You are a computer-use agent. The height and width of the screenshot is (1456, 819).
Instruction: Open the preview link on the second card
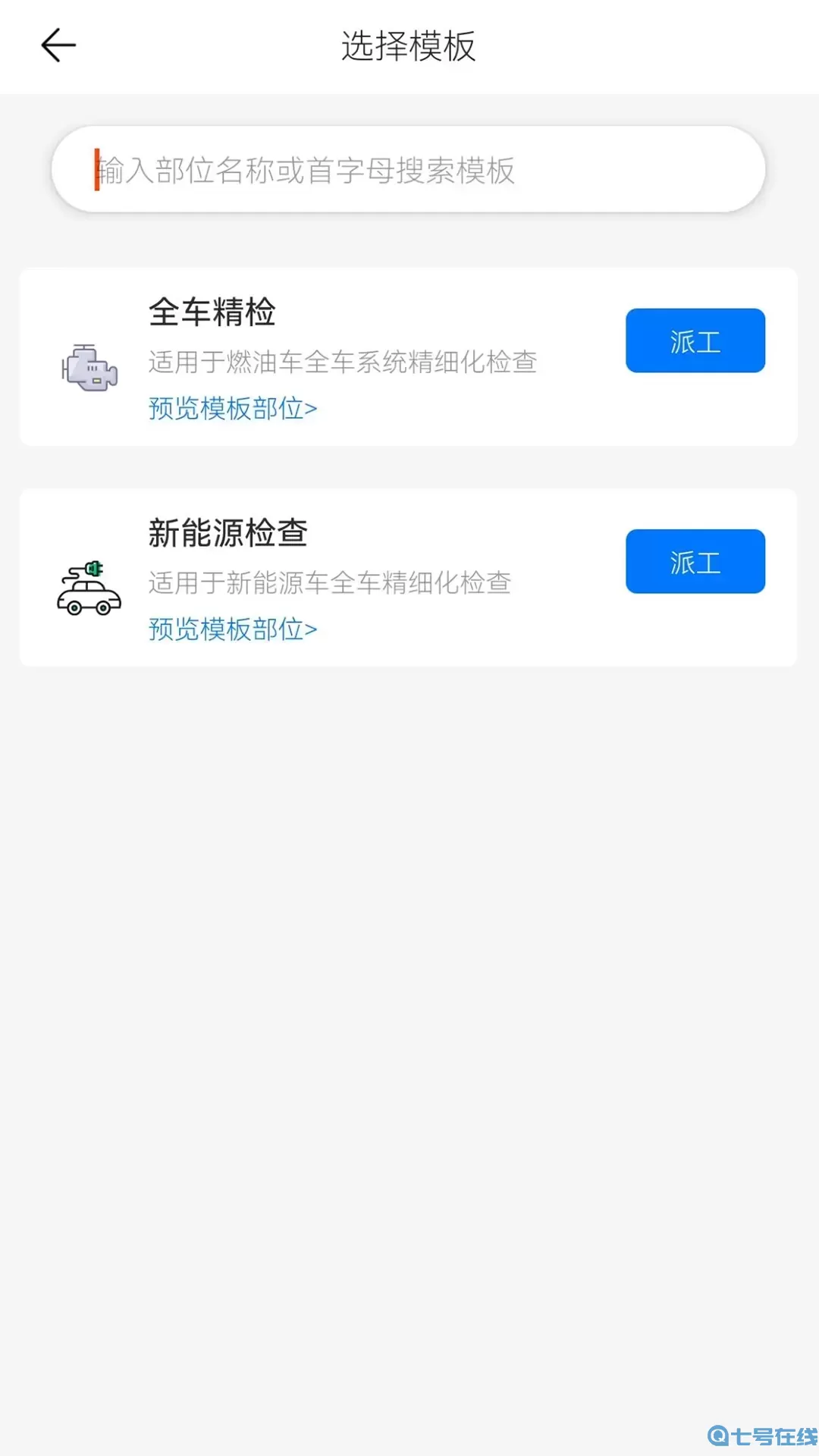[x=231, y=628]
